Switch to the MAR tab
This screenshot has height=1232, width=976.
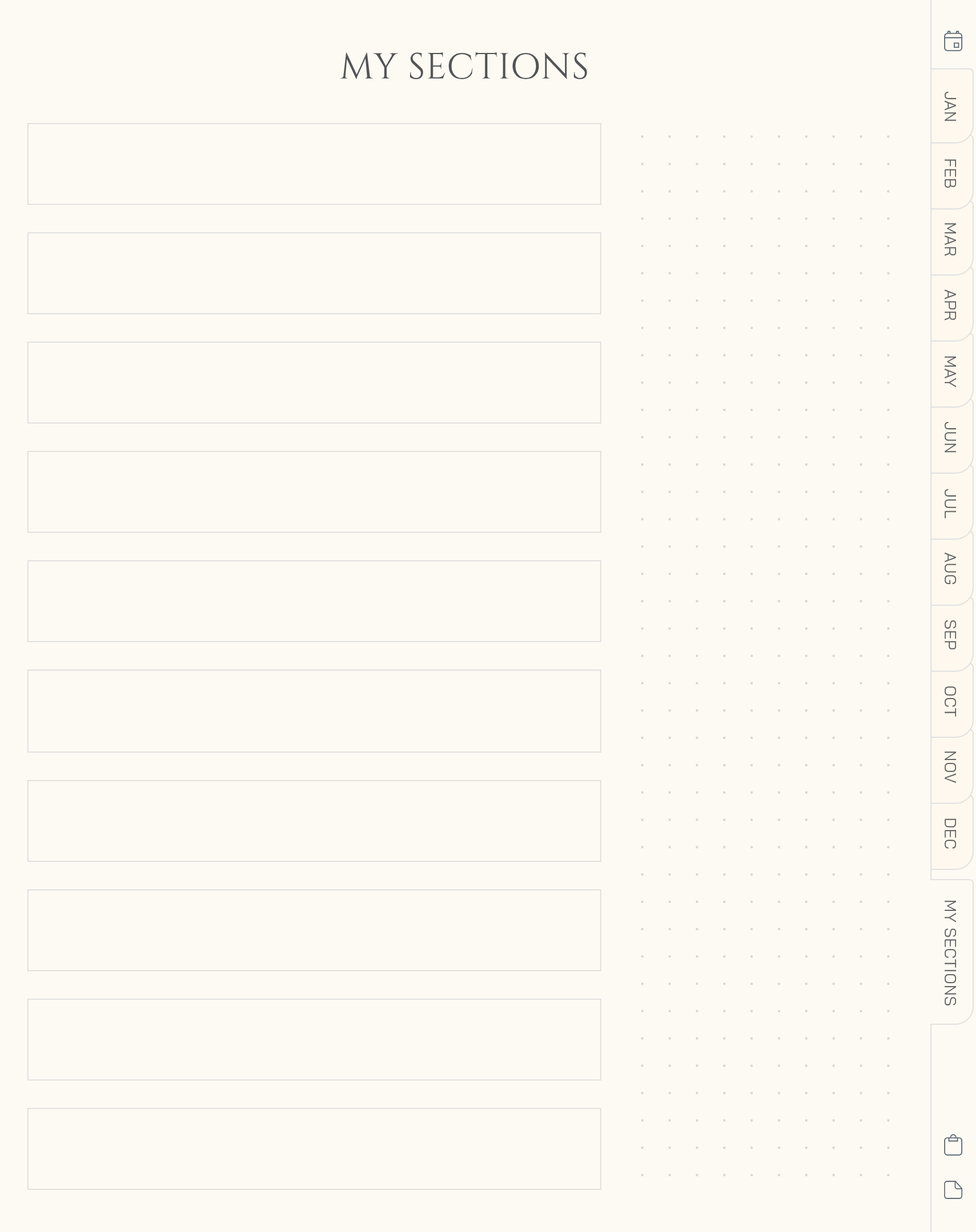coord(950,239)
